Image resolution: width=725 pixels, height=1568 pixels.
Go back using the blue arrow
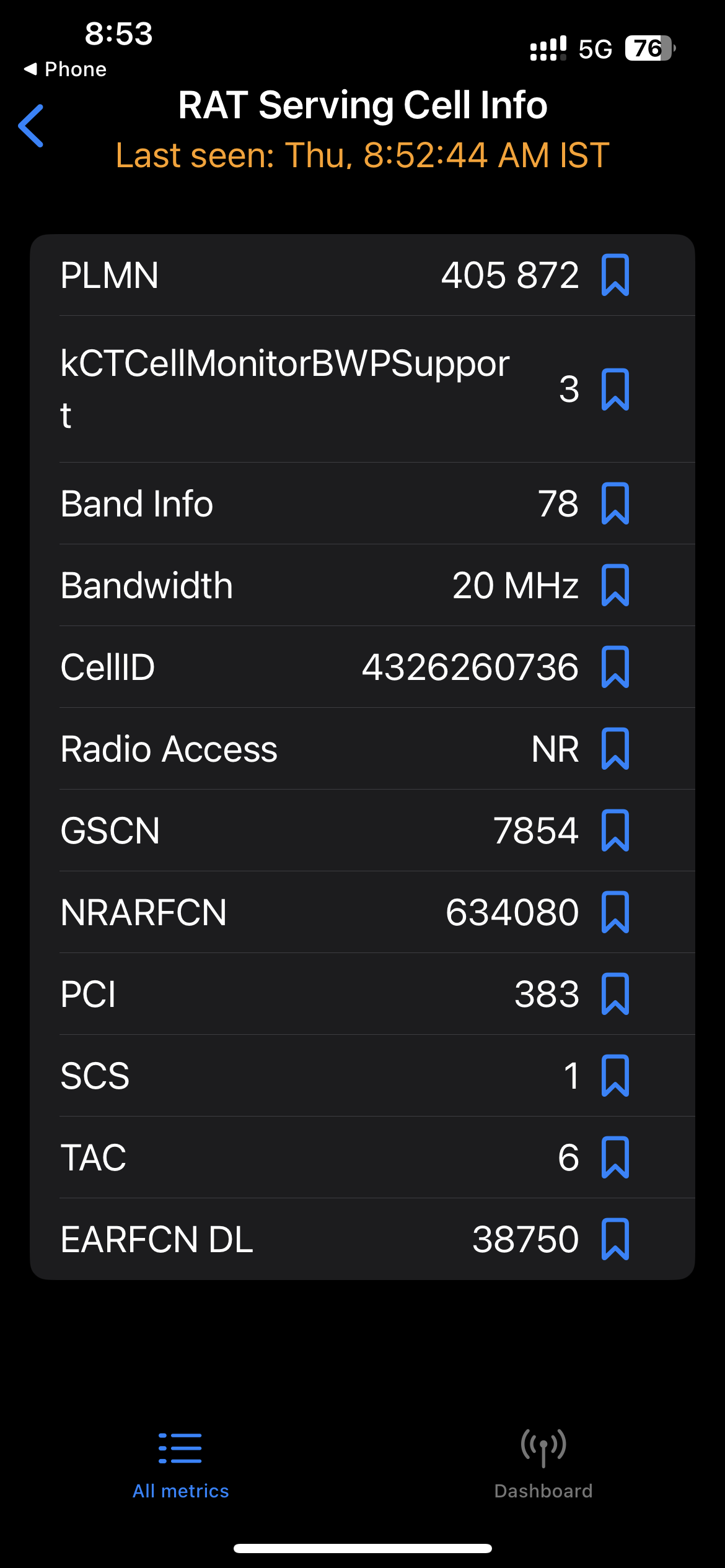click(32, 126)
